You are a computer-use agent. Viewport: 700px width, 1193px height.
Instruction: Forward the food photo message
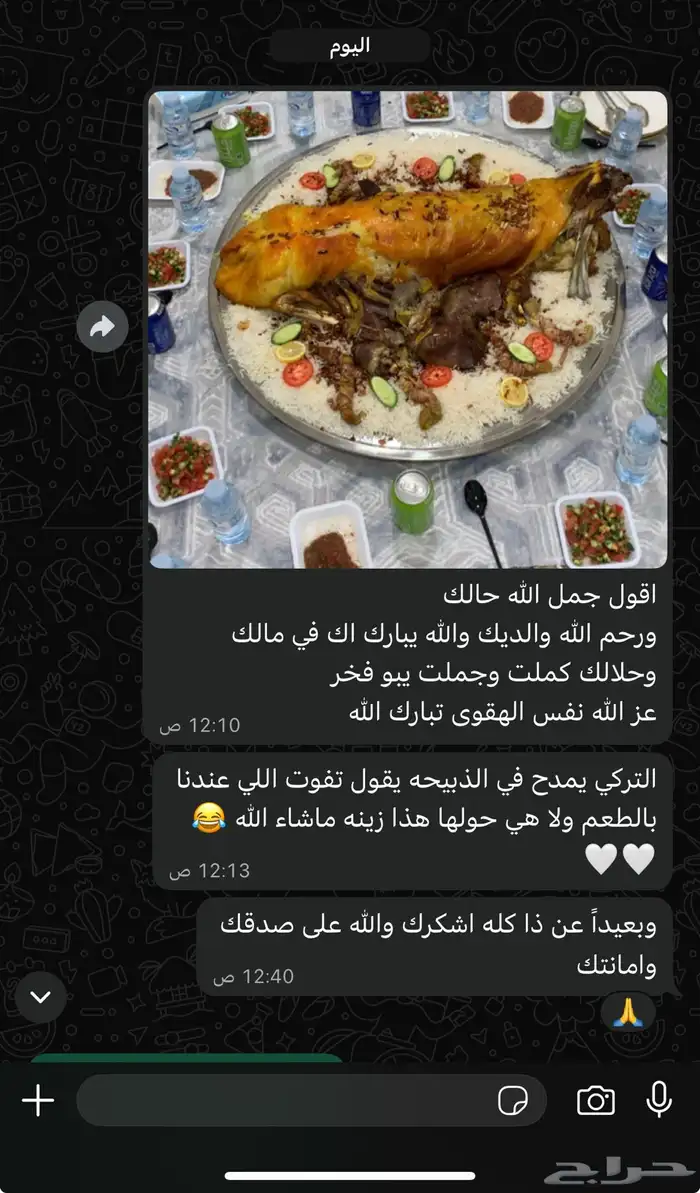point(102,326)
